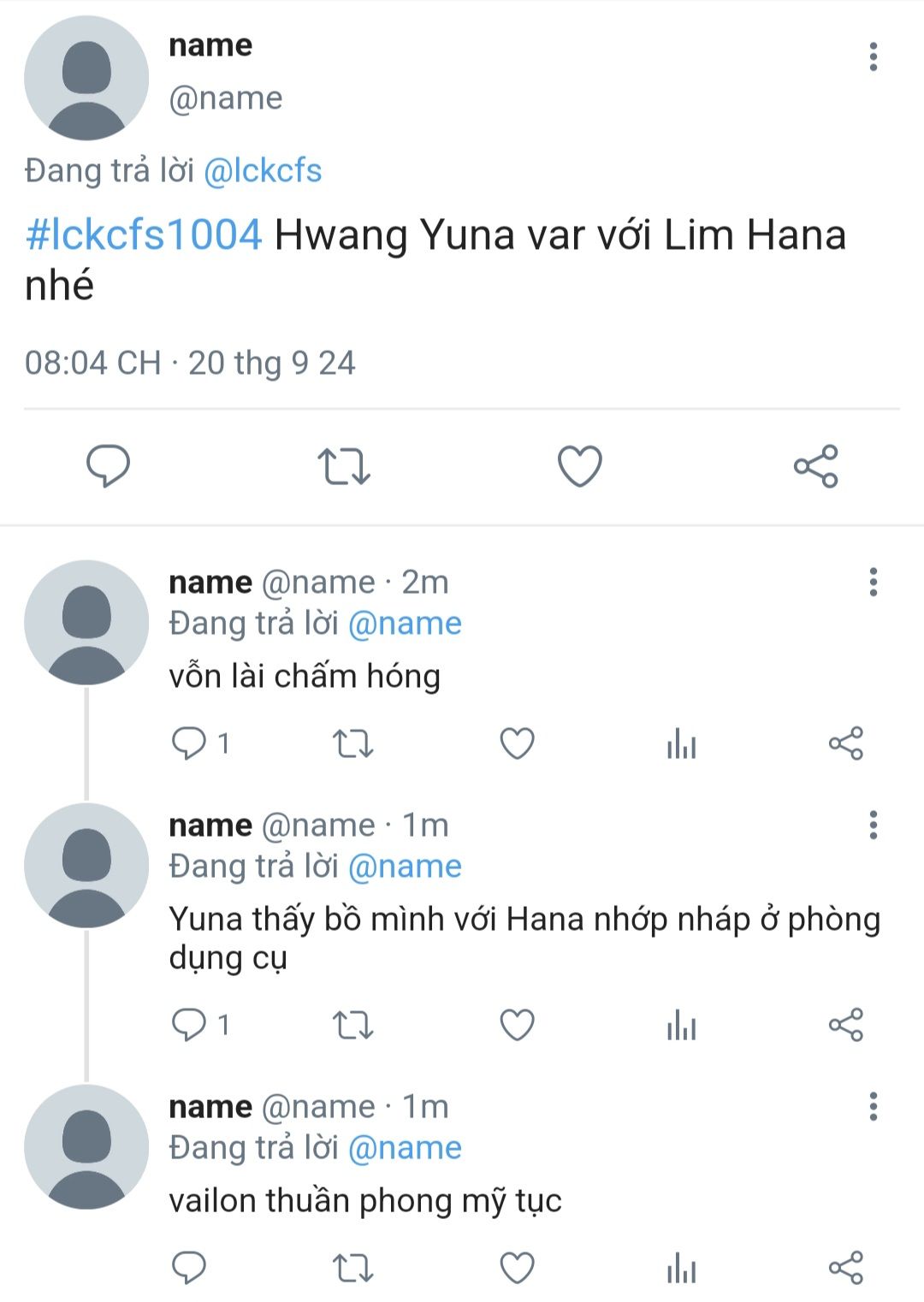
Task: Reply to 'vailon thuần phong mỹ tục' tweet
Action: (189, 1267)
